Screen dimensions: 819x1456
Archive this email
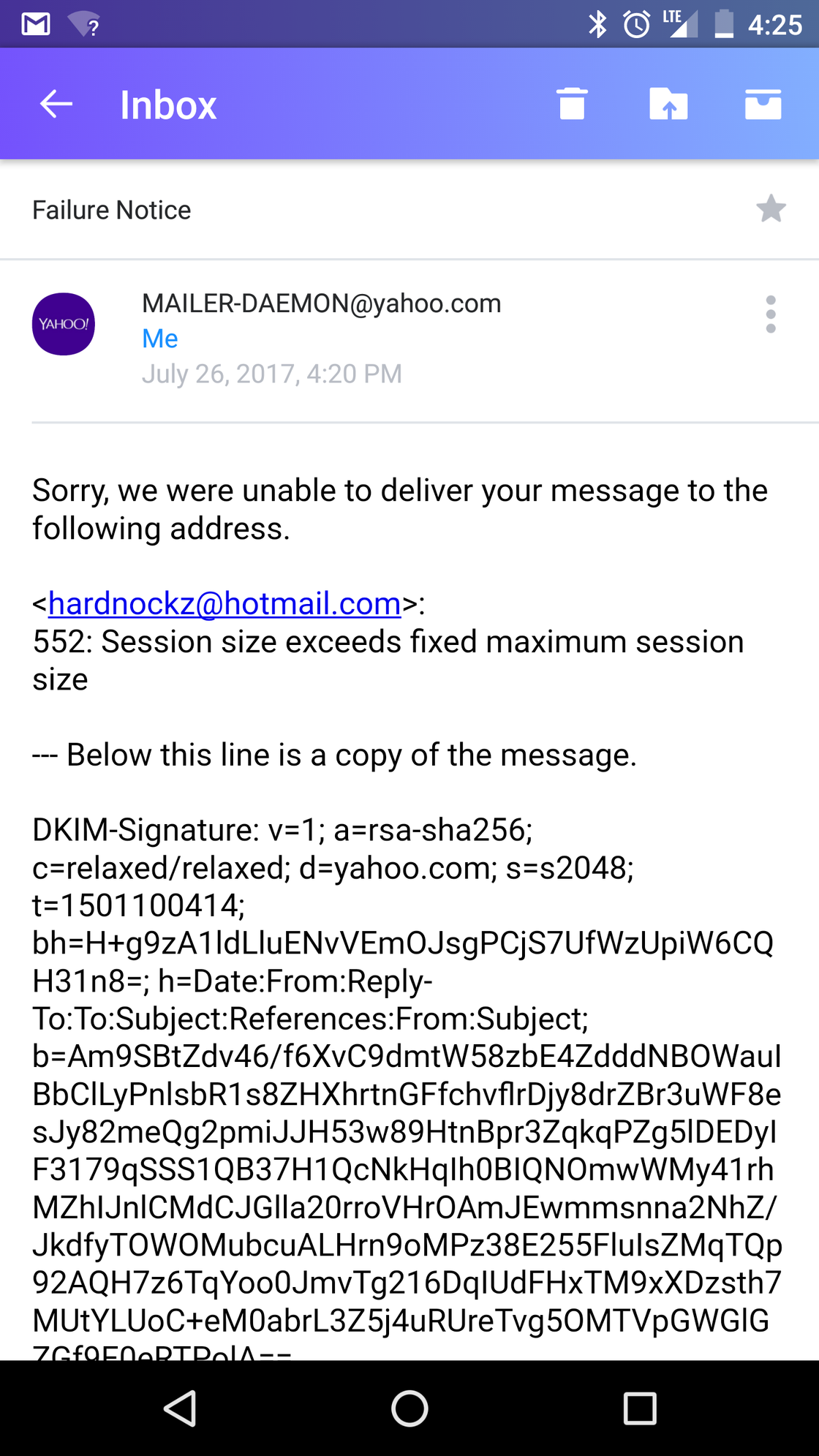click(x=763, y=104)
